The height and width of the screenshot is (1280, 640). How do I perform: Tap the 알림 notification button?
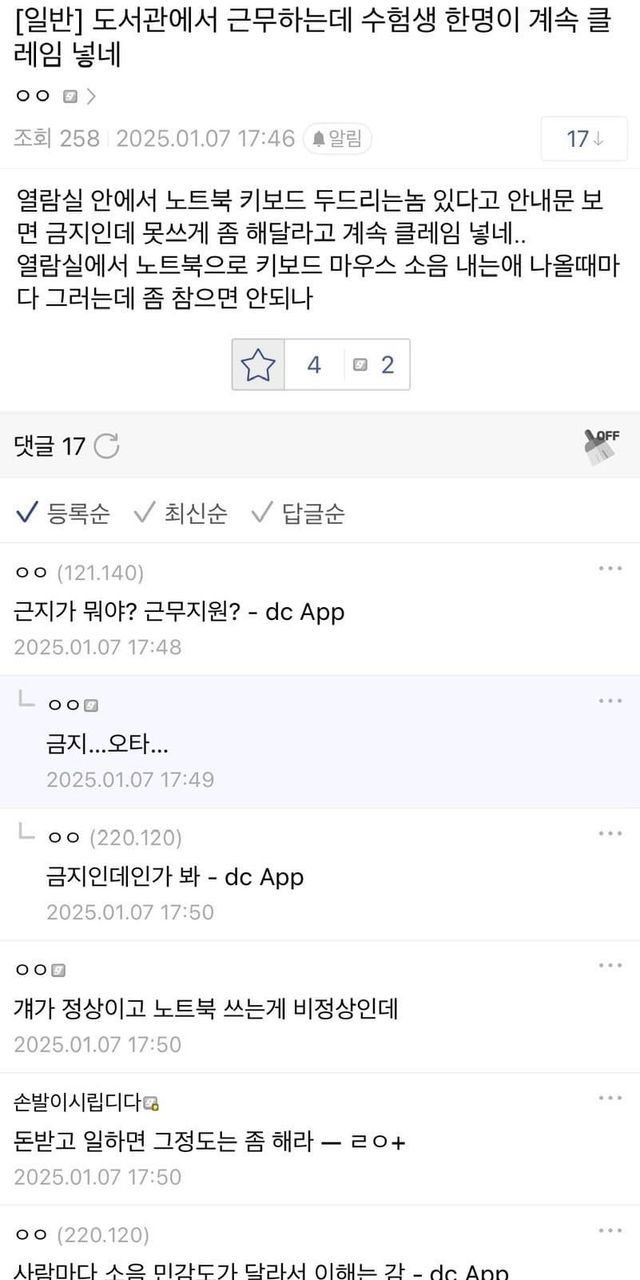click(337, 139)
